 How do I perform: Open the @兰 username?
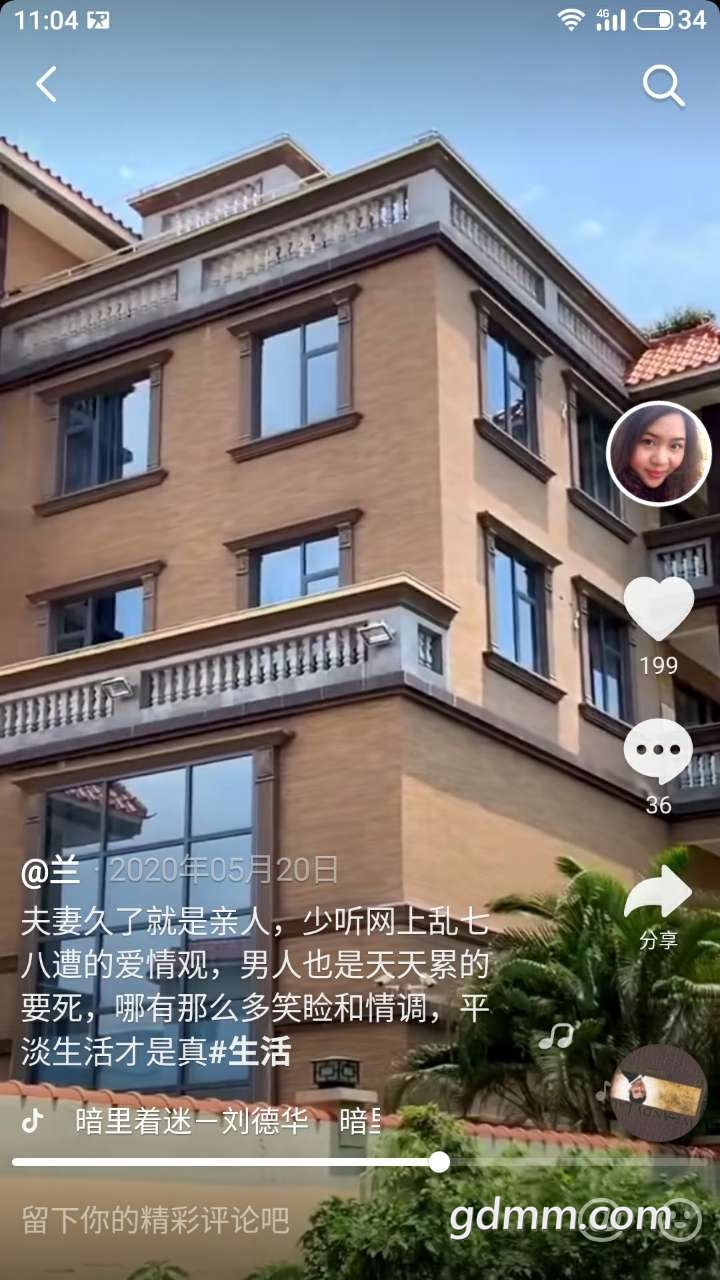click(x=50, y=870)
